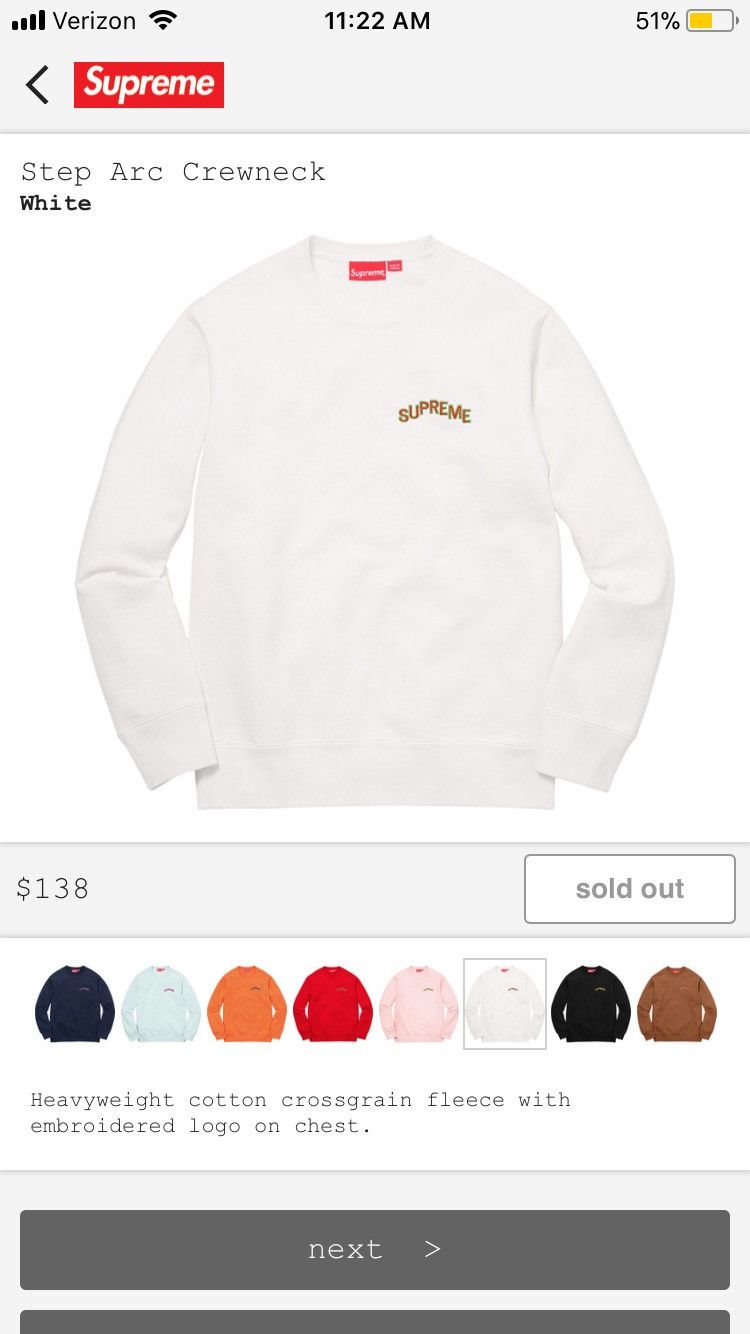Pick the red crewneck color
Screen dimensions: 750x1334
[x=333, y=1004]
